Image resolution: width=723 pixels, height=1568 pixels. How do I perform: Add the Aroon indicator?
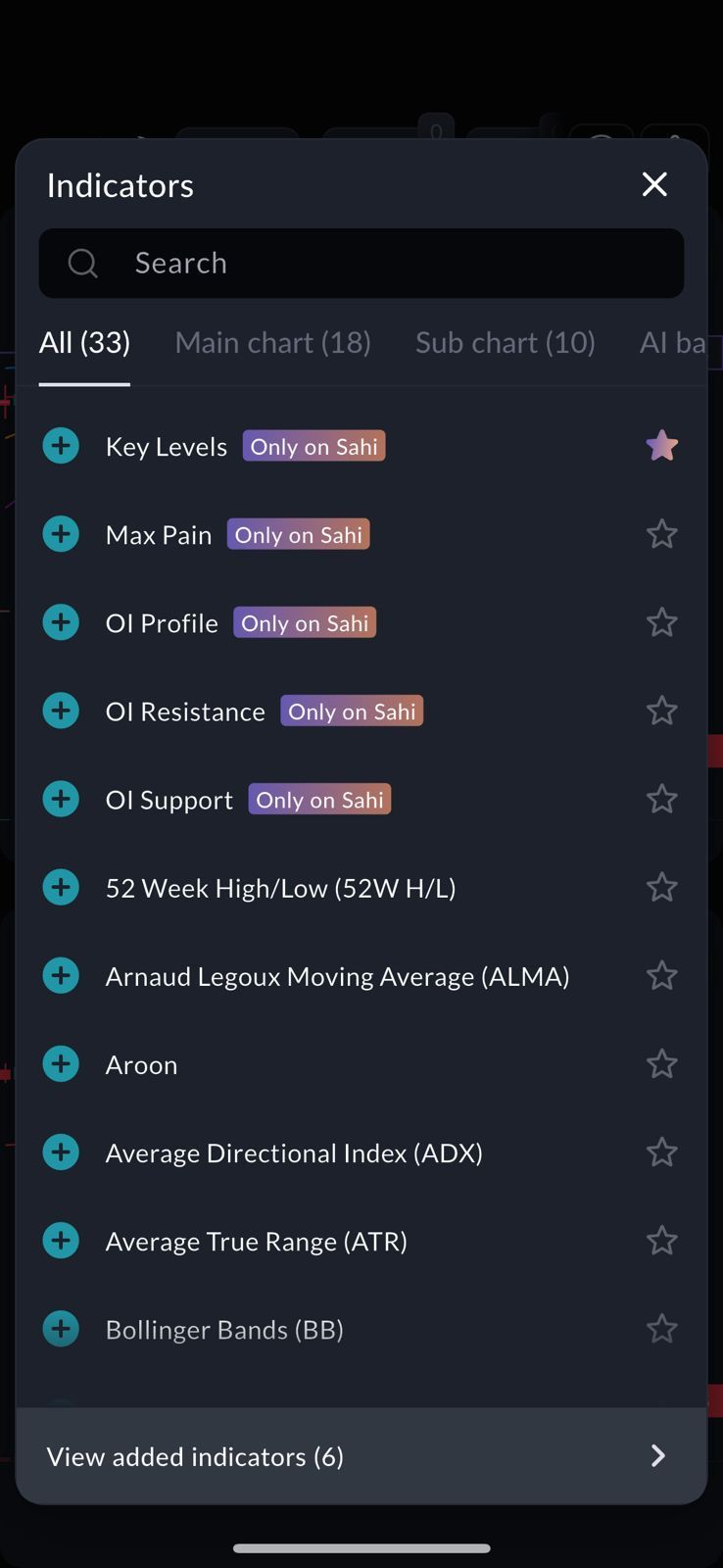point(61,1063)
